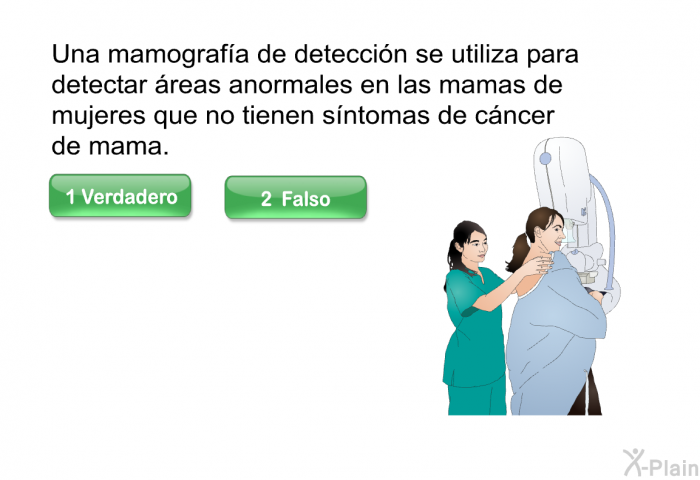Choose the 2 Falso answer
Screen dimensions: 700x480
click(x=295, y=198)
